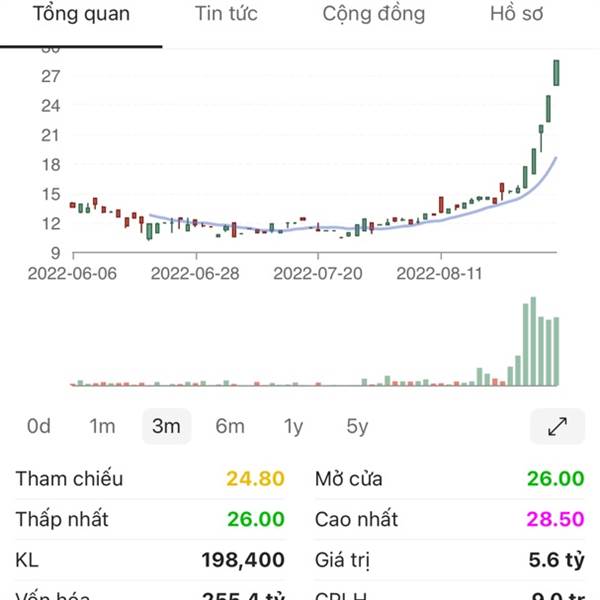Show the 1y chart range

pos(293,426)
